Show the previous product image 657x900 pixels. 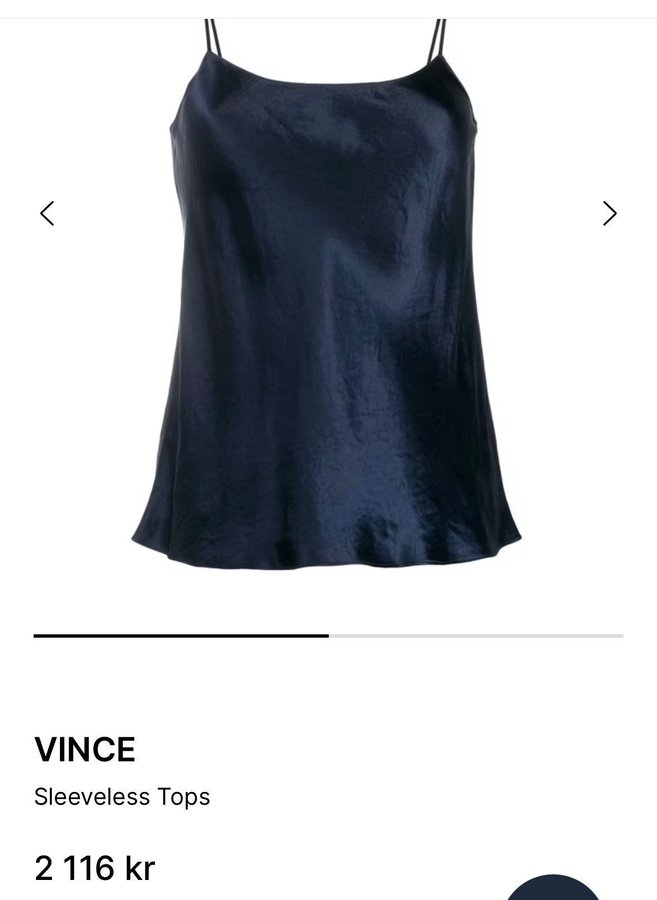[x=46, y=213]
